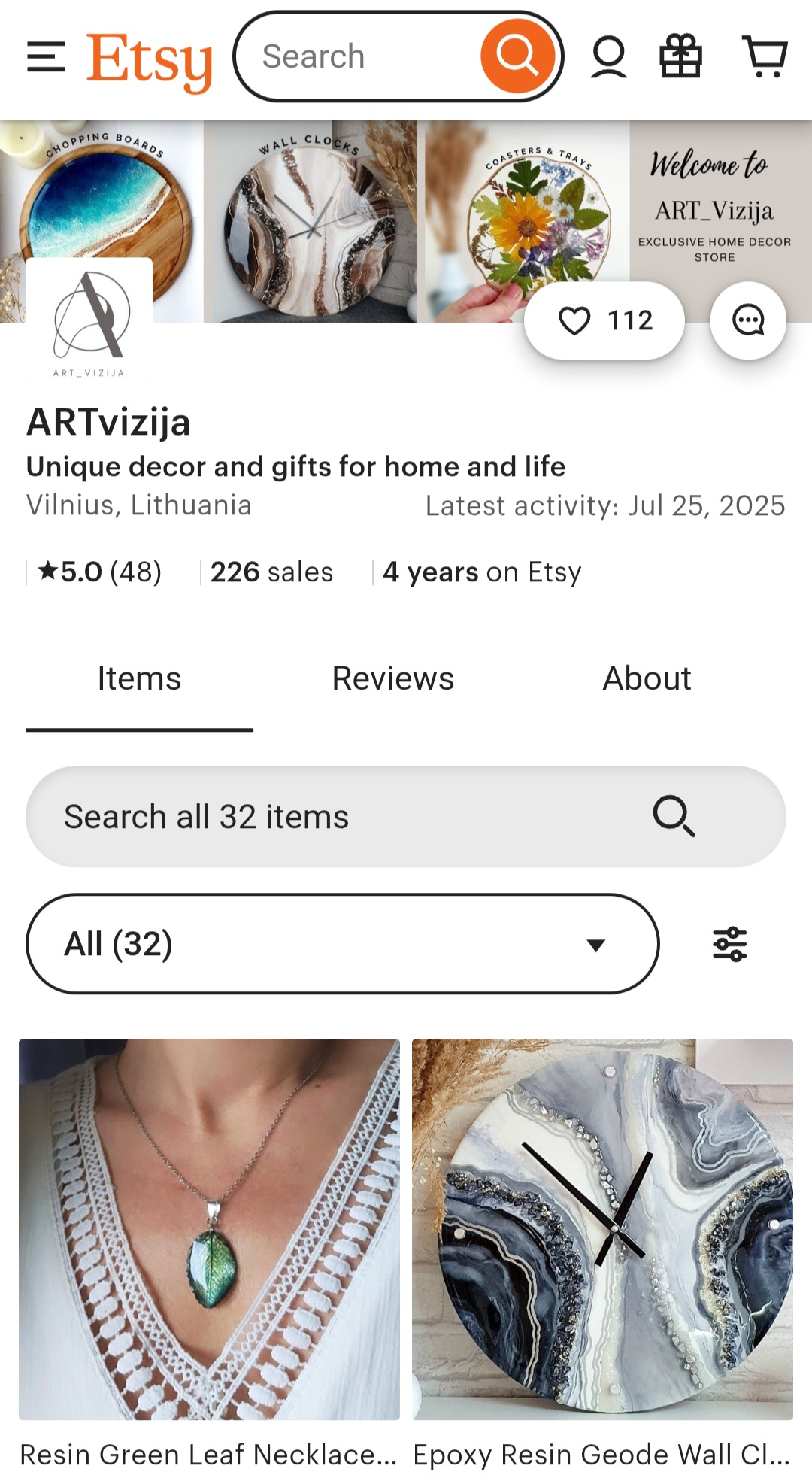Image resolution: width=812 pixels, height=1478 pixels.
Task: Message the shop owner
Action: pyautogui.click(x=748, y=320)
